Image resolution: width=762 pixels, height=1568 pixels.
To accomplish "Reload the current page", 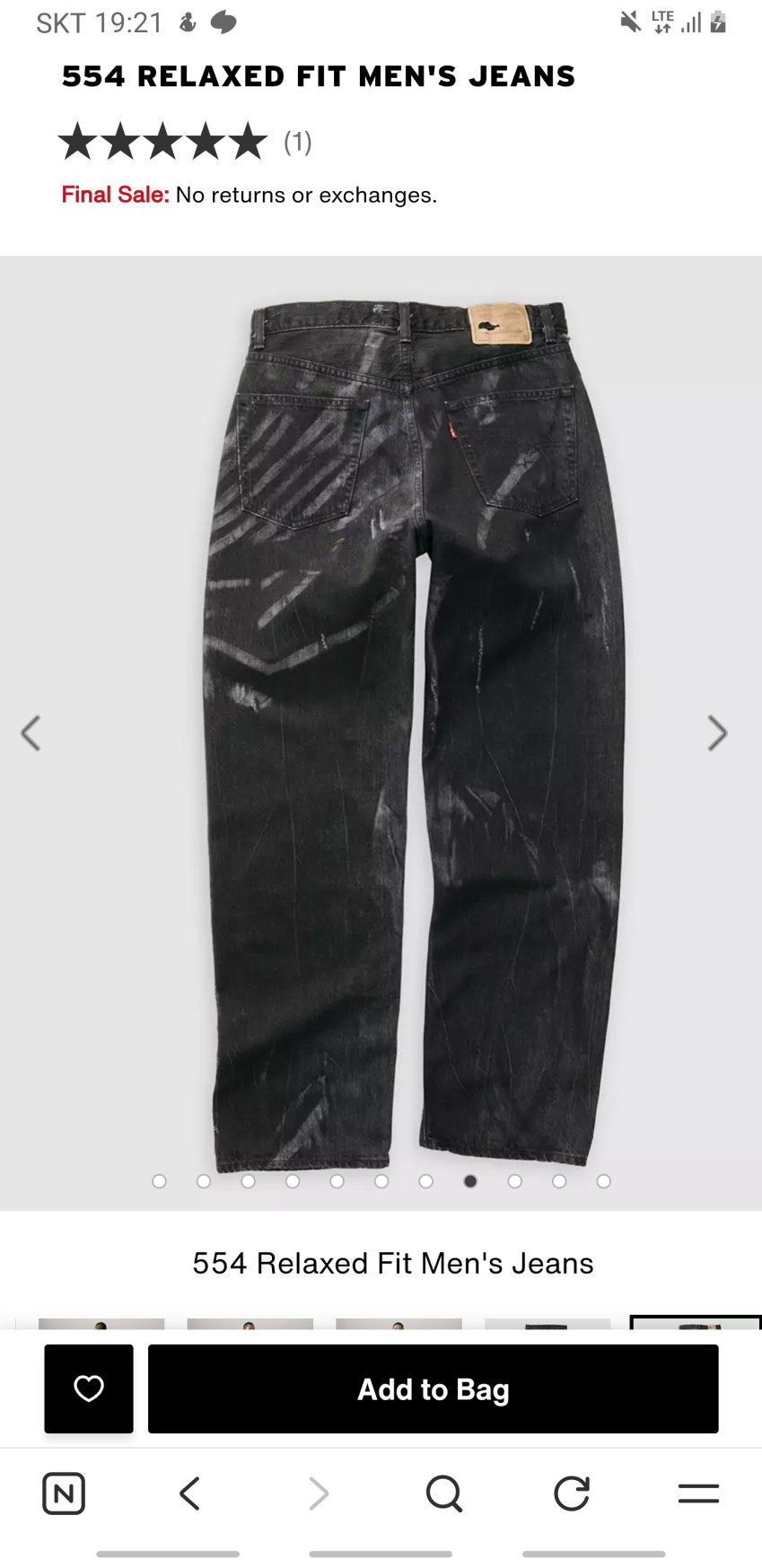I will coord(571,1494).
